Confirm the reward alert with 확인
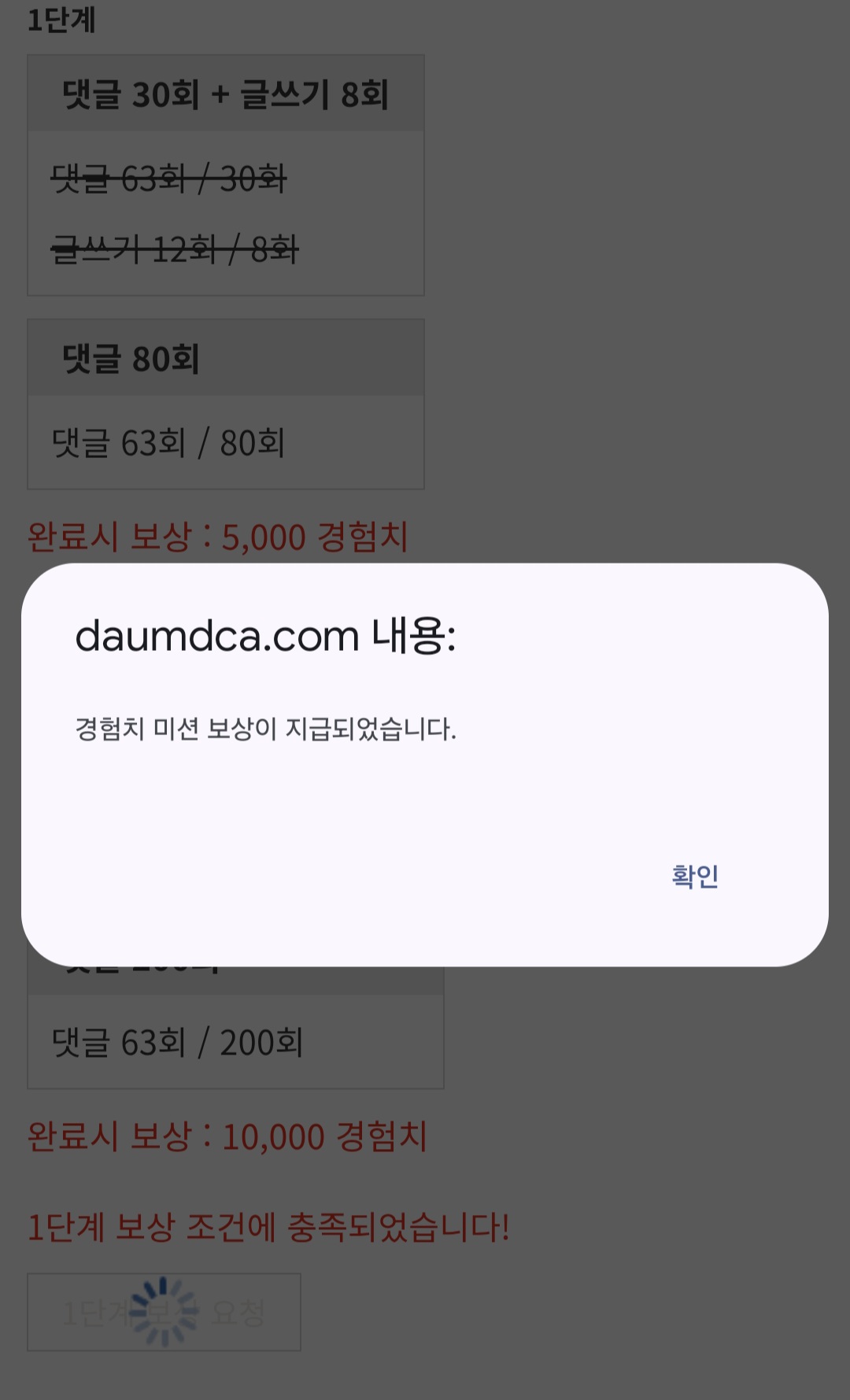850x1400 pixels. [695, 876]
